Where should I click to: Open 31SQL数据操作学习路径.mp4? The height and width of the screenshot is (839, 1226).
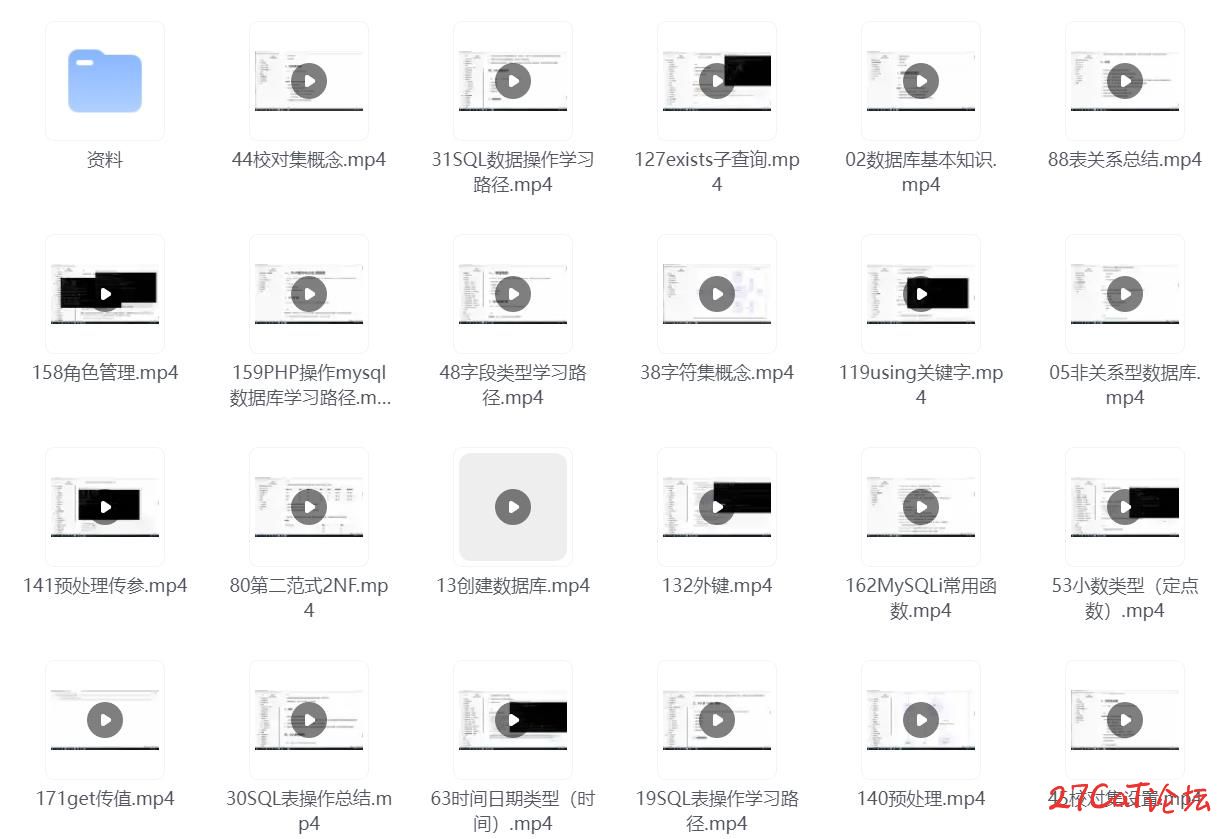tap(513, 81)
